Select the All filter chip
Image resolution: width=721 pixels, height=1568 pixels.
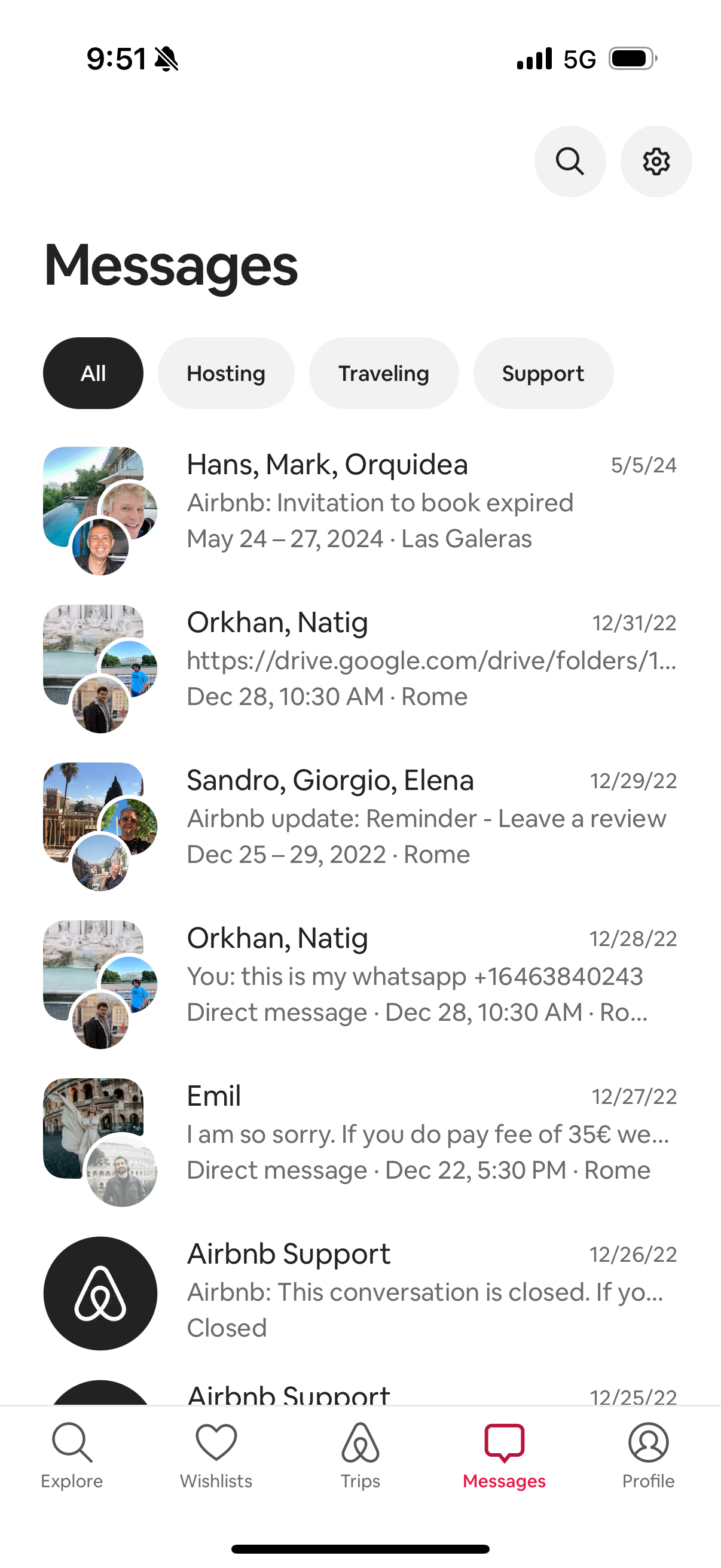93,373
